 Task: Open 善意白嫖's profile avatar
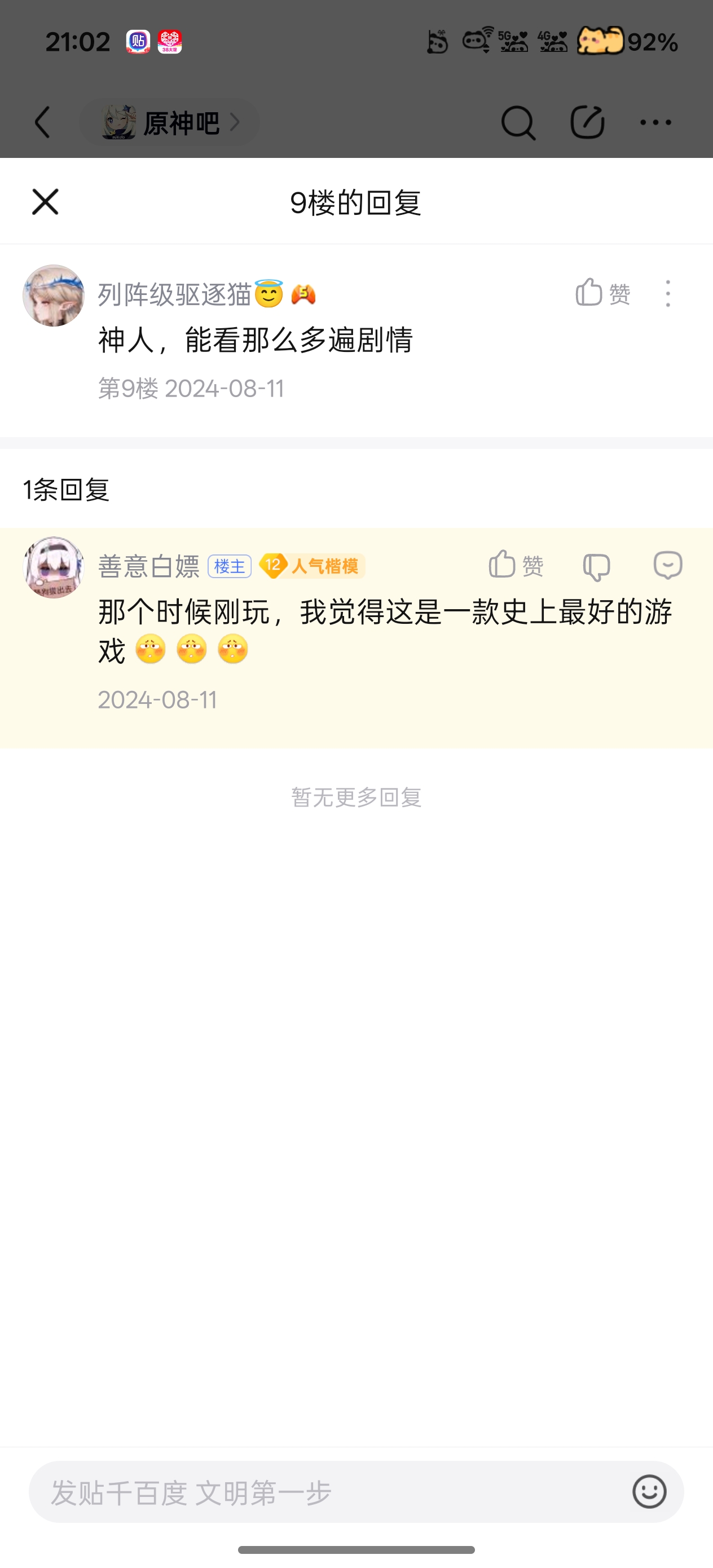[x=54, y=567]
